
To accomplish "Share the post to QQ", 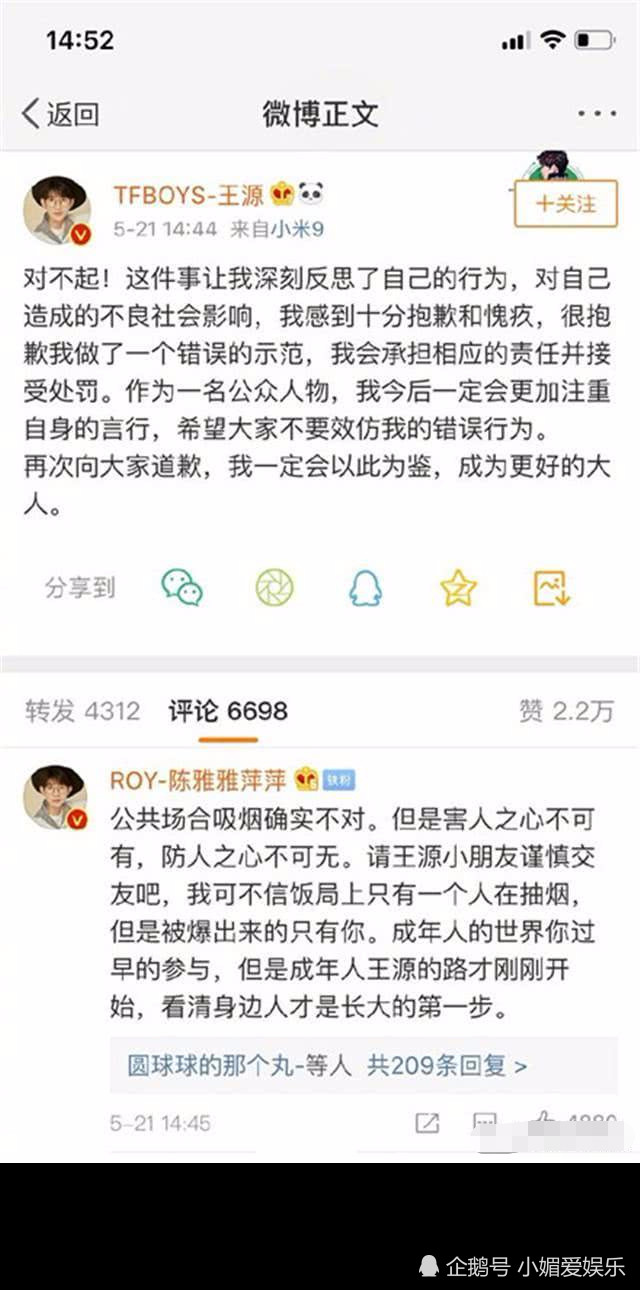I will click(365, 588).
